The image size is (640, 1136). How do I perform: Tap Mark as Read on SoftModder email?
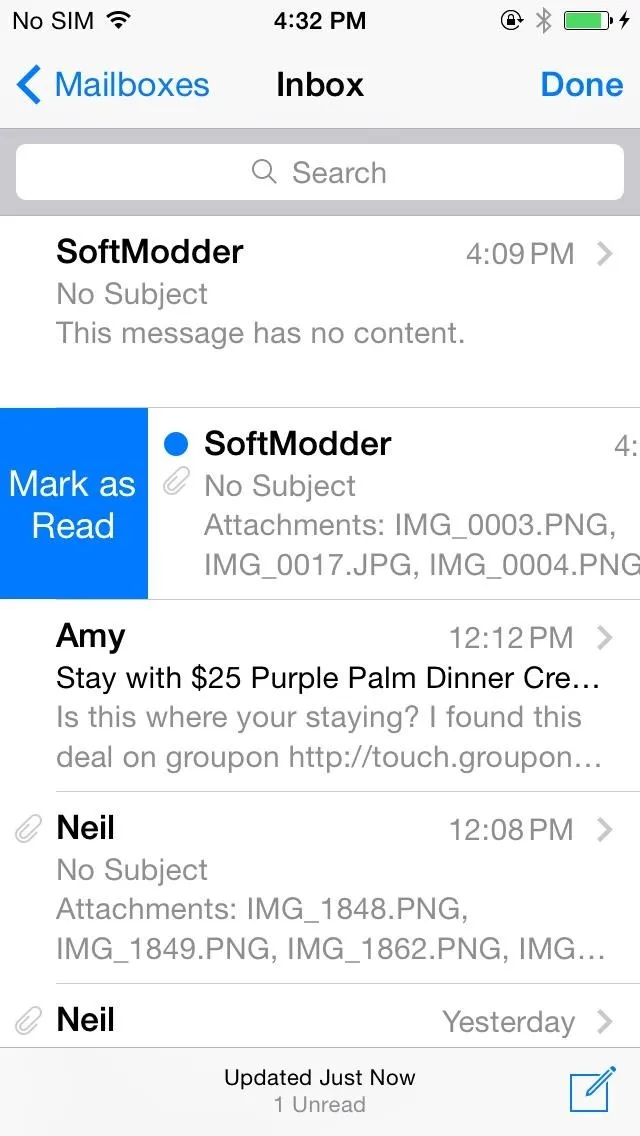point(73,504)
